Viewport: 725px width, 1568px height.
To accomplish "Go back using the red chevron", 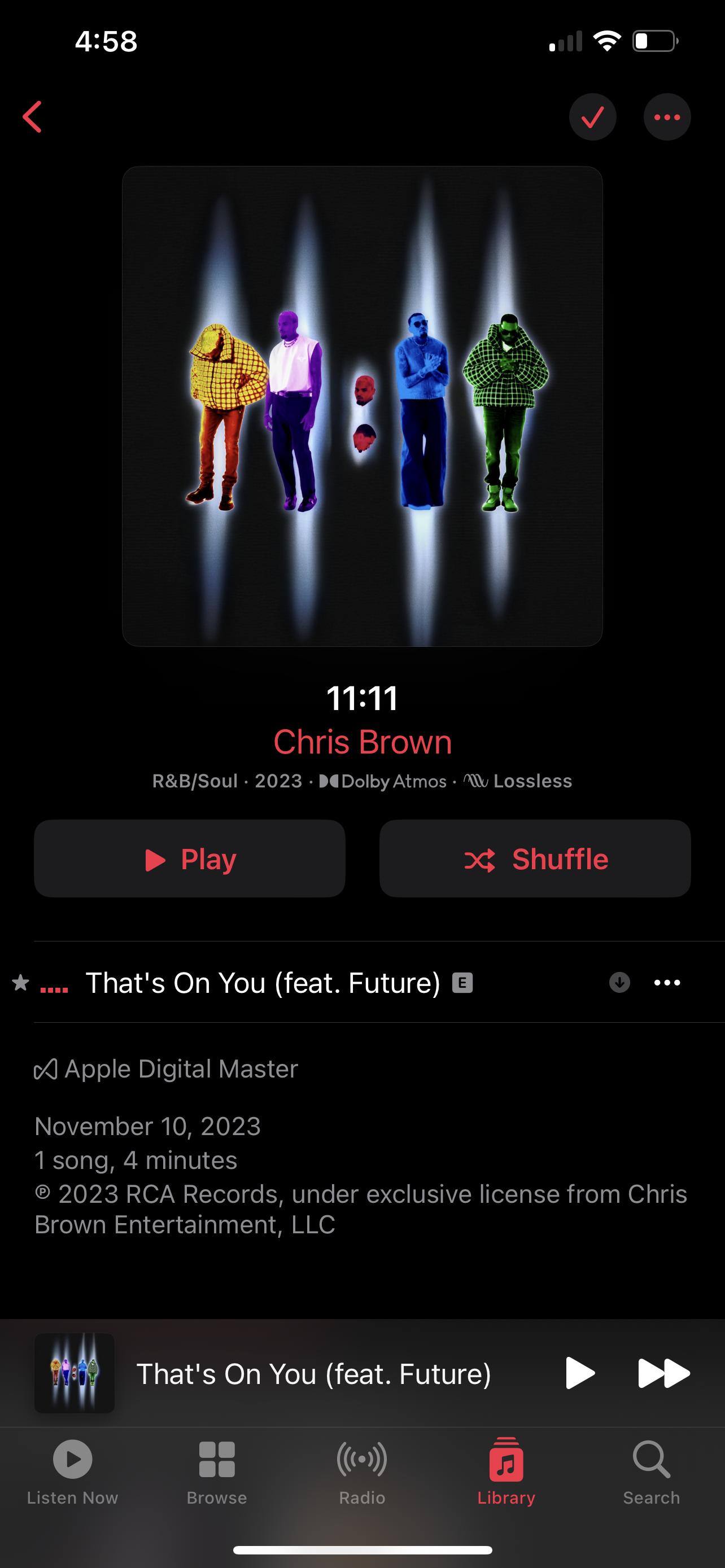I will click(x=33, y=117).
